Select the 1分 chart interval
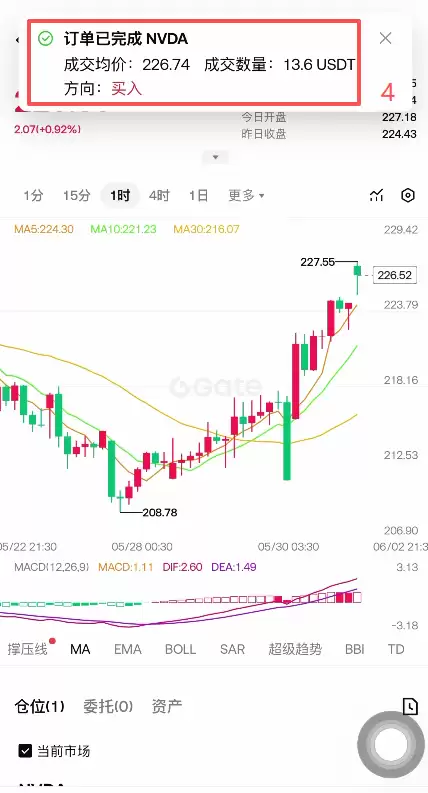The image size is (428, 793). click(33, 195)
